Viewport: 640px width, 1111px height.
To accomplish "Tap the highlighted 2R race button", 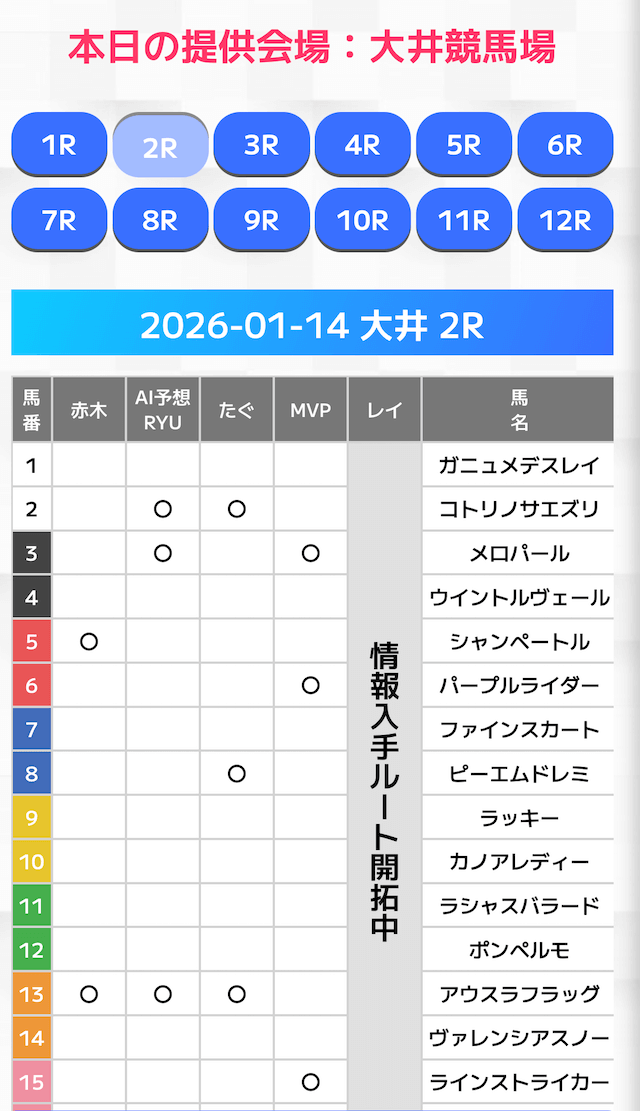I will (160, 146).
